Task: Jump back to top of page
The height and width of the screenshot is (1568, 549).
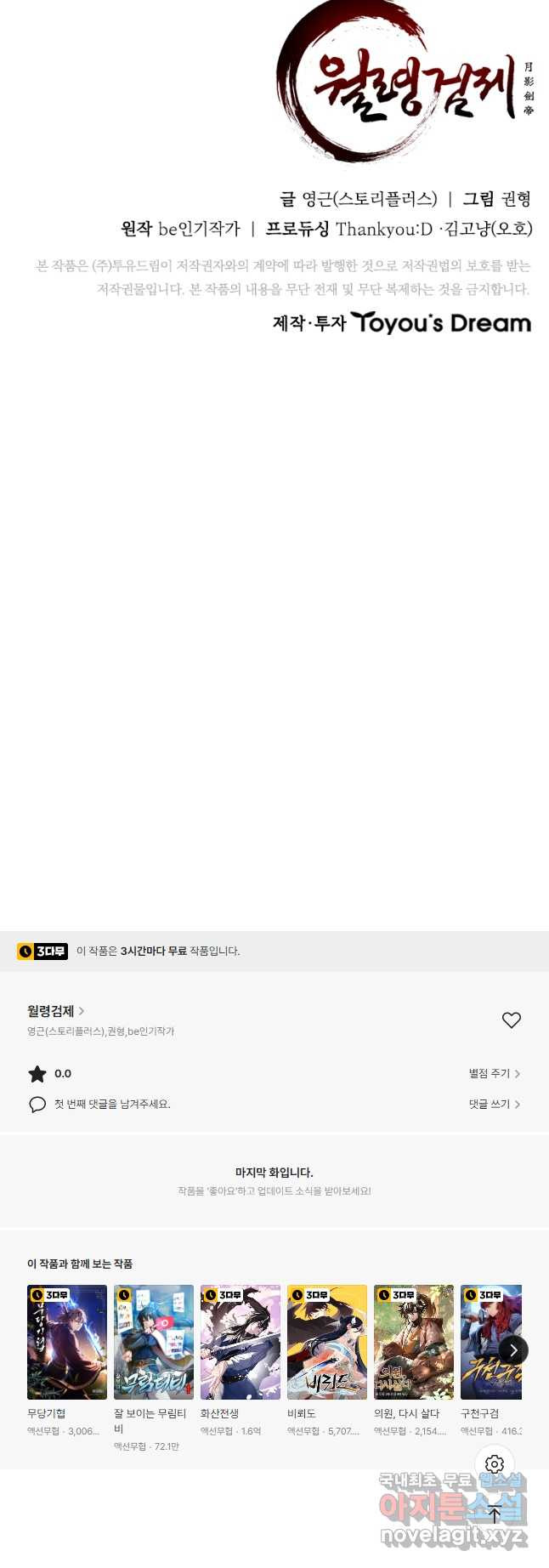Action: click(495, 1513)
